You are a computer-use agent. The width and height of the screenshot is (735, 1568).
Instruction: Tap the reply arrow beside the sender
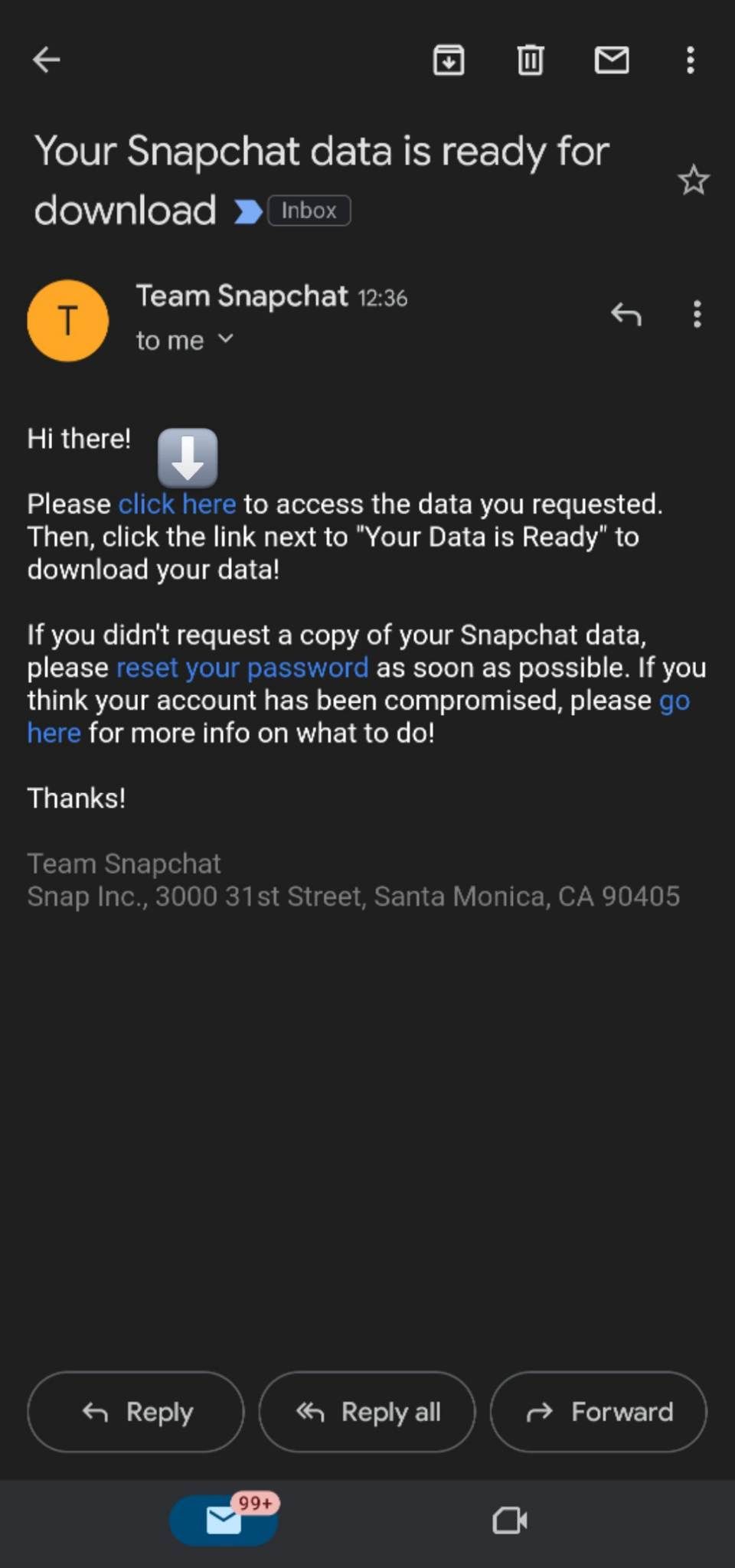(626, 314)
